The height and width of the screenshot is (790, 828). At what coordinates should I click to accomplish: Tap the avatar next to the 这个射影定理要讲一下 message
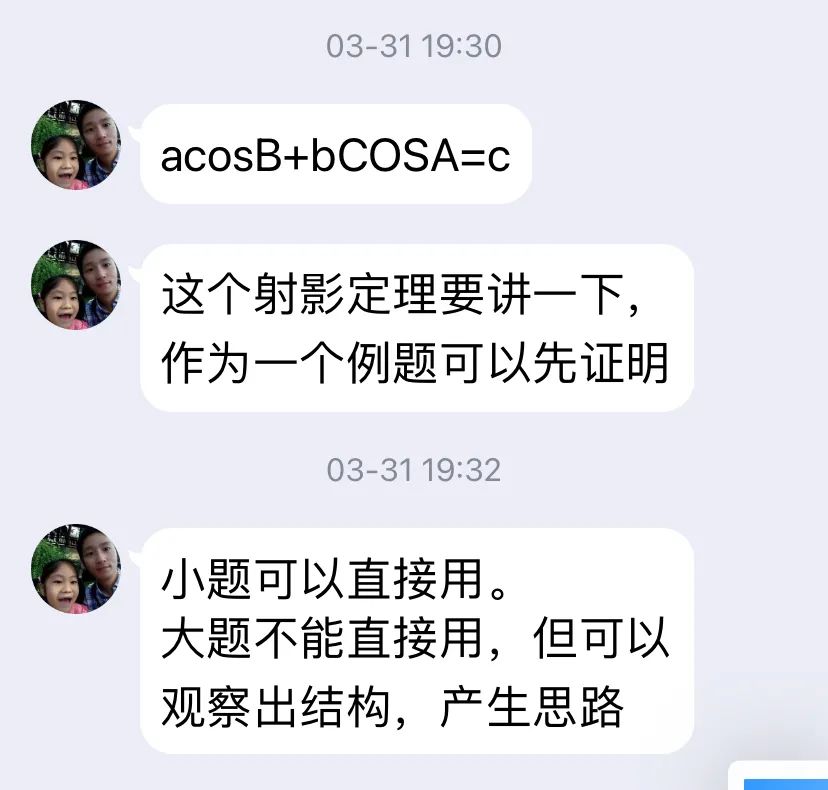tap(76, 285)
